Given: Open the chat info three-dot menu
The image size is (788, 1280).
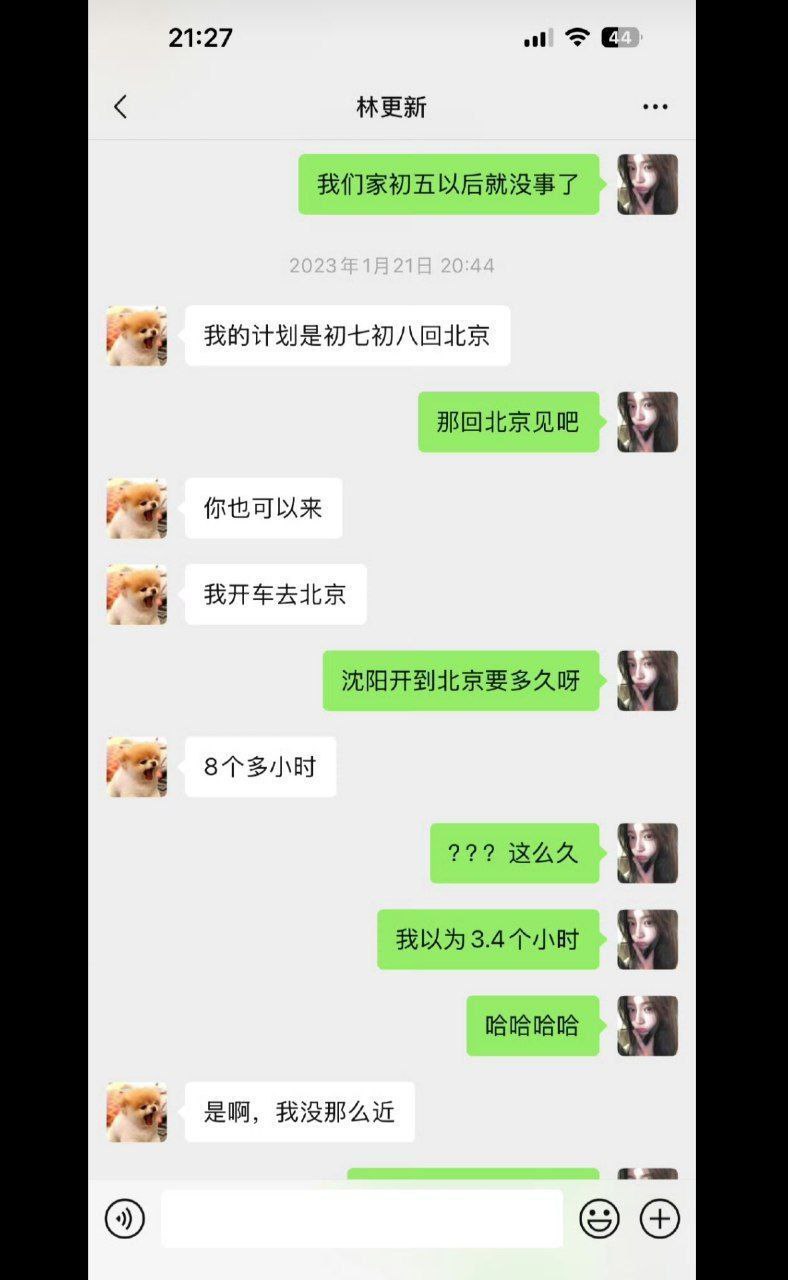Looking at the screenshot, I should [x=655, y=107].
